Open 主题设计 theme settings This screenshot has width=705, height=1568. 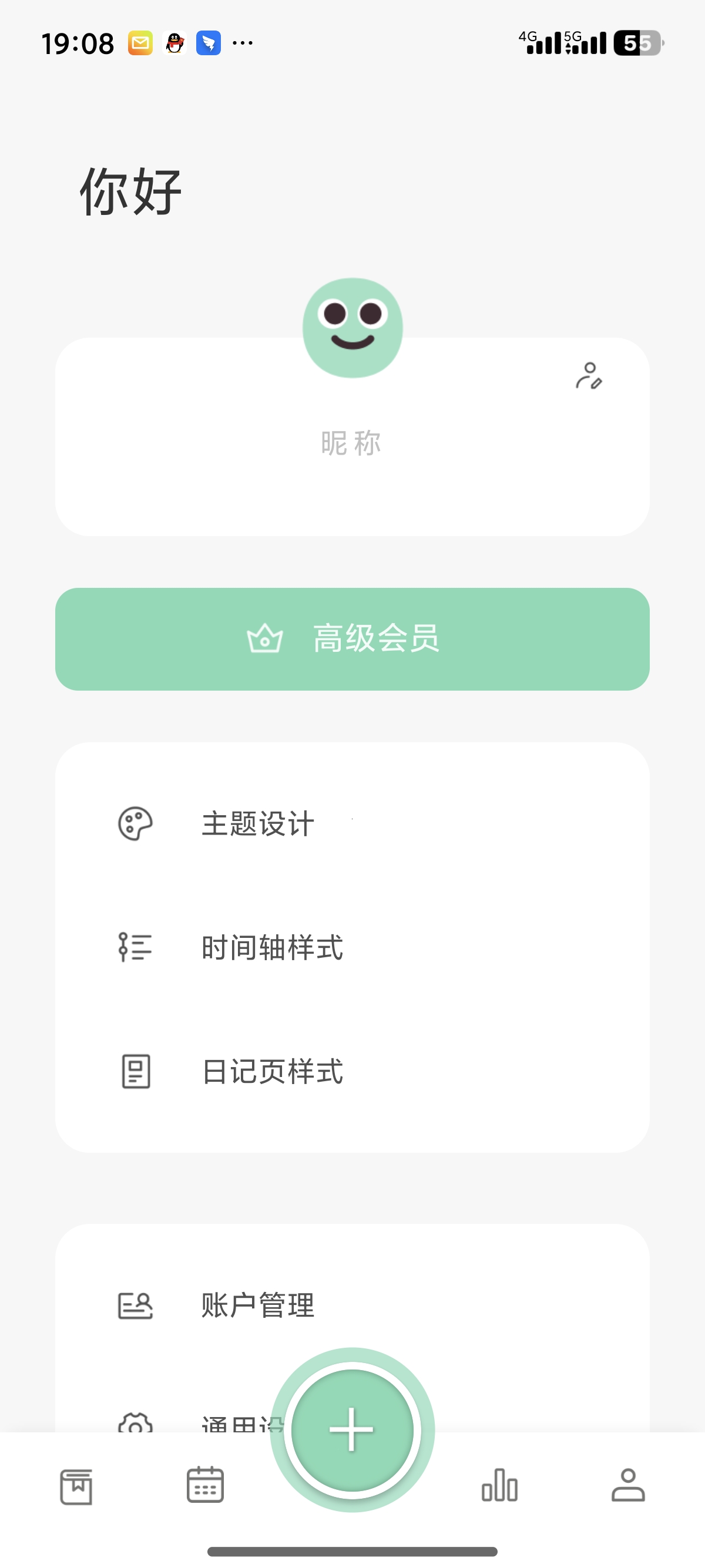click(x=258, y=823)
